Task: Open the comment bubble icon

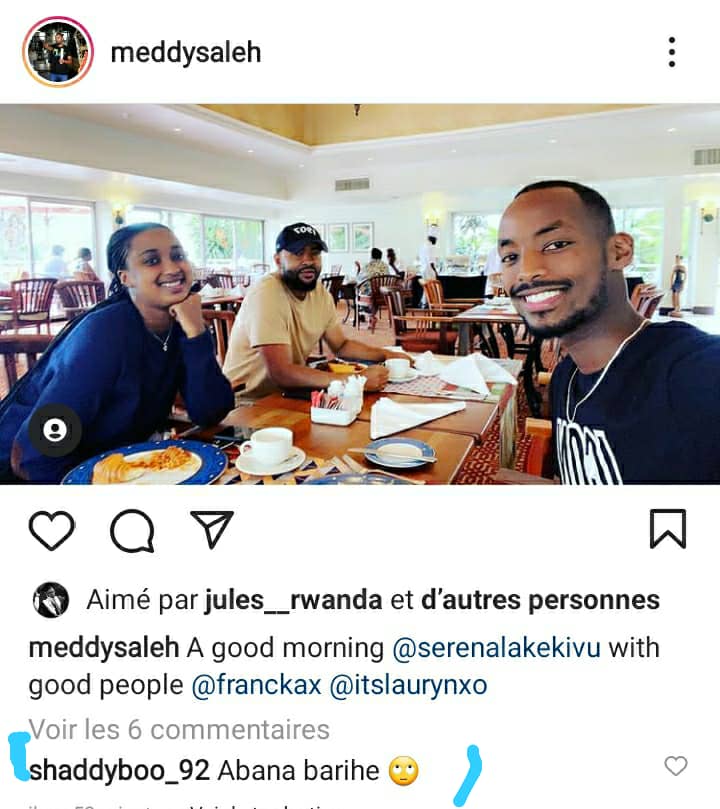Action: click(x=132, y=531)
